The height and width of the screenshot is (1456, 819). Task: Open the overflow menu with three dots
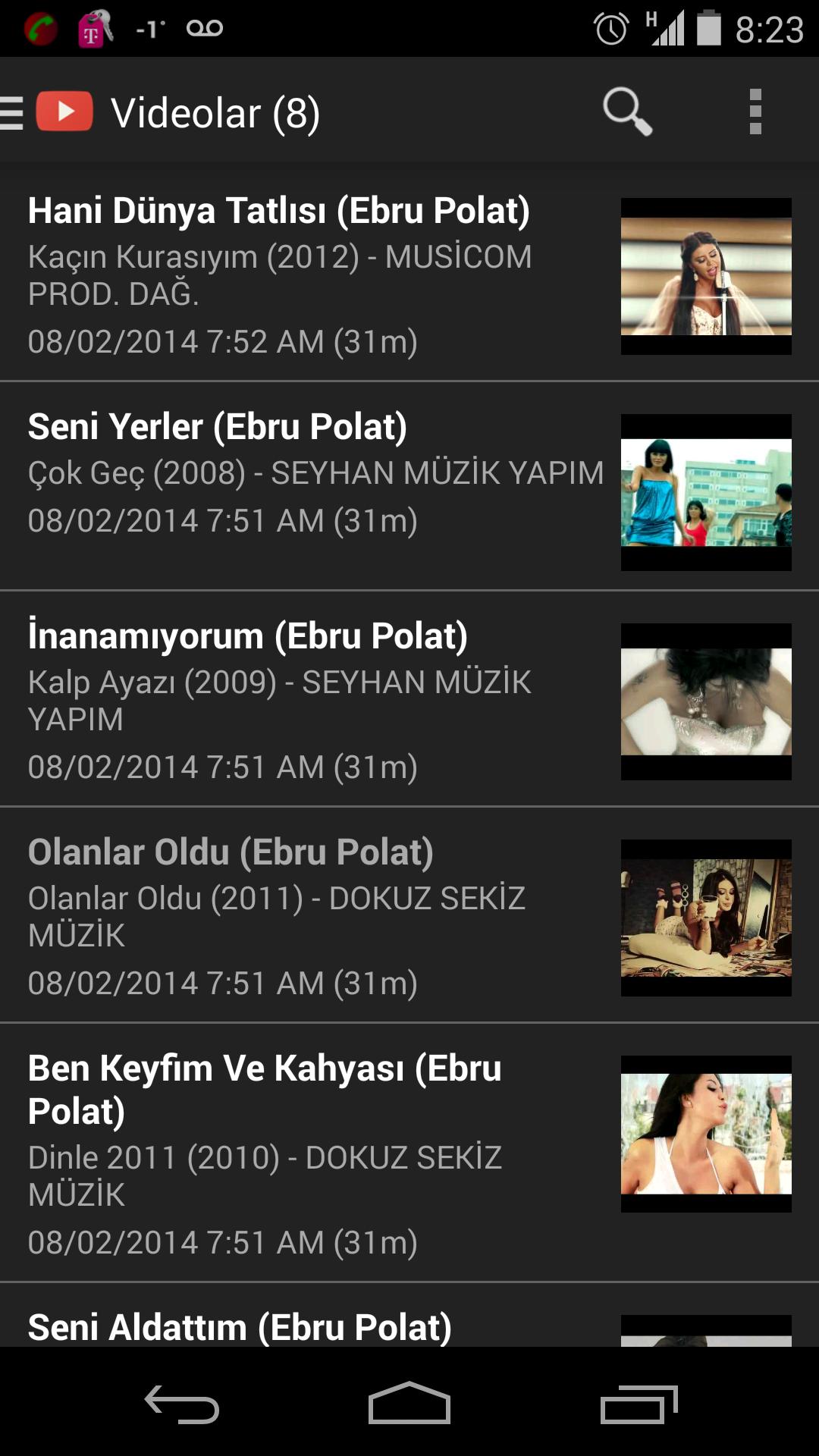coord(755,112)
